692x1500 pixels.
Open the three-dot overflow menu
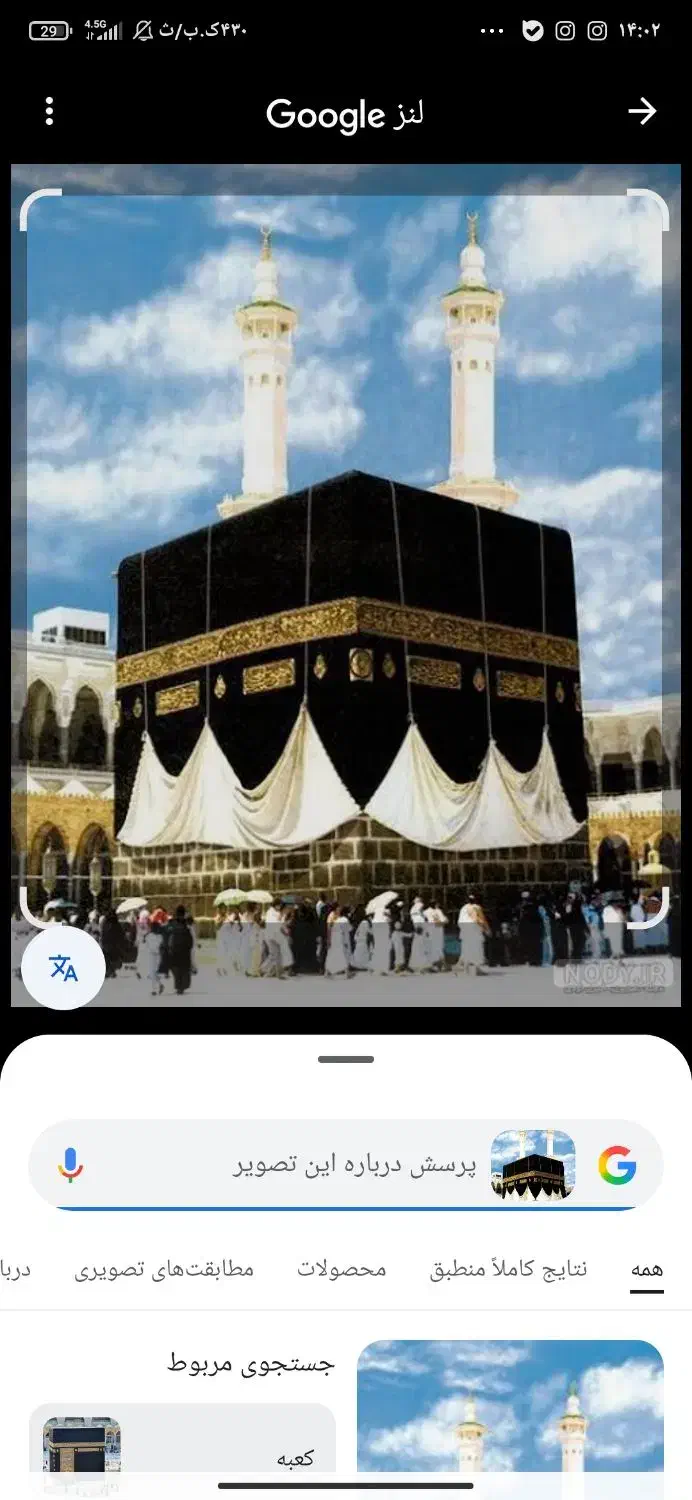tap(49, 112)
